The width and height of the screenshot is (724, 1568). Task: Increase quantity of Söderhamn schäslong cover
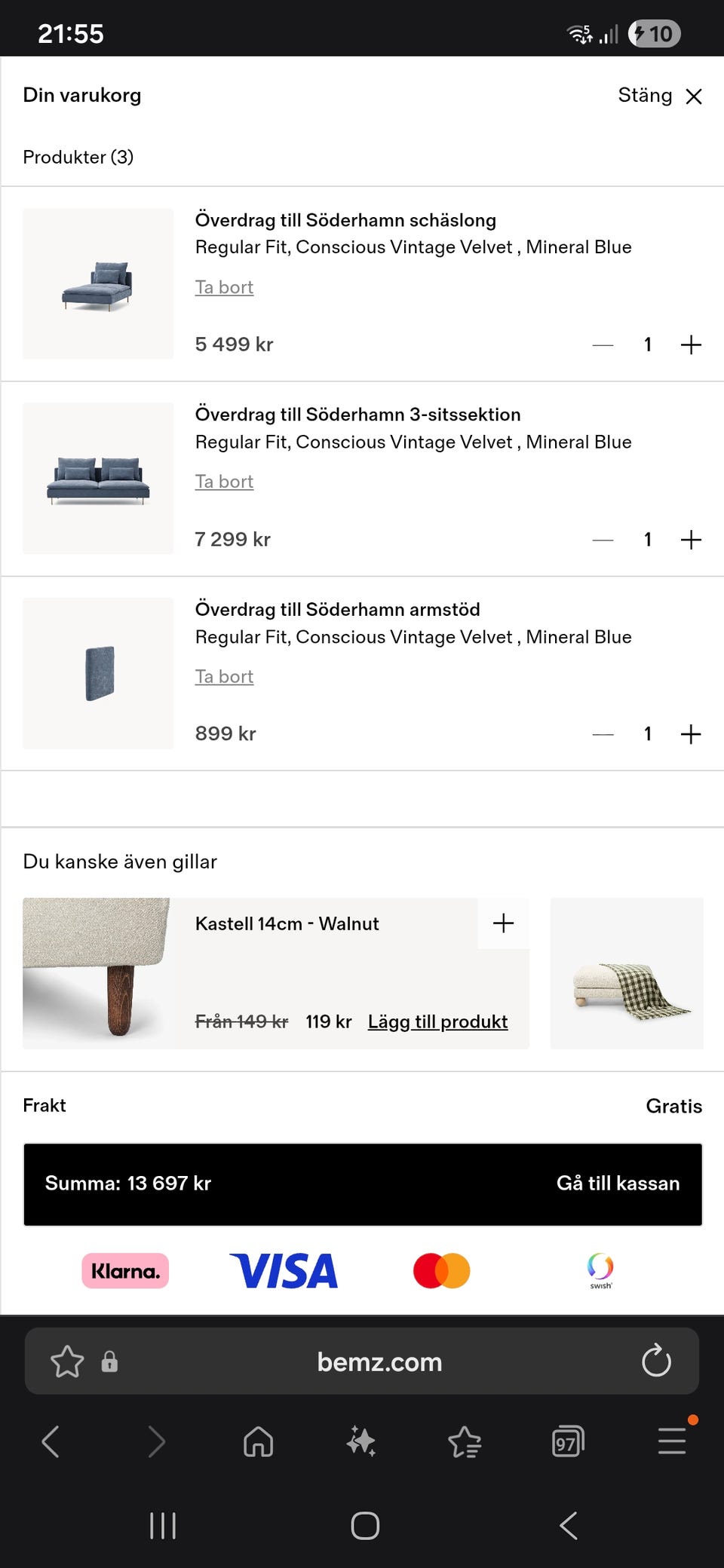click(x=691, y=345)
